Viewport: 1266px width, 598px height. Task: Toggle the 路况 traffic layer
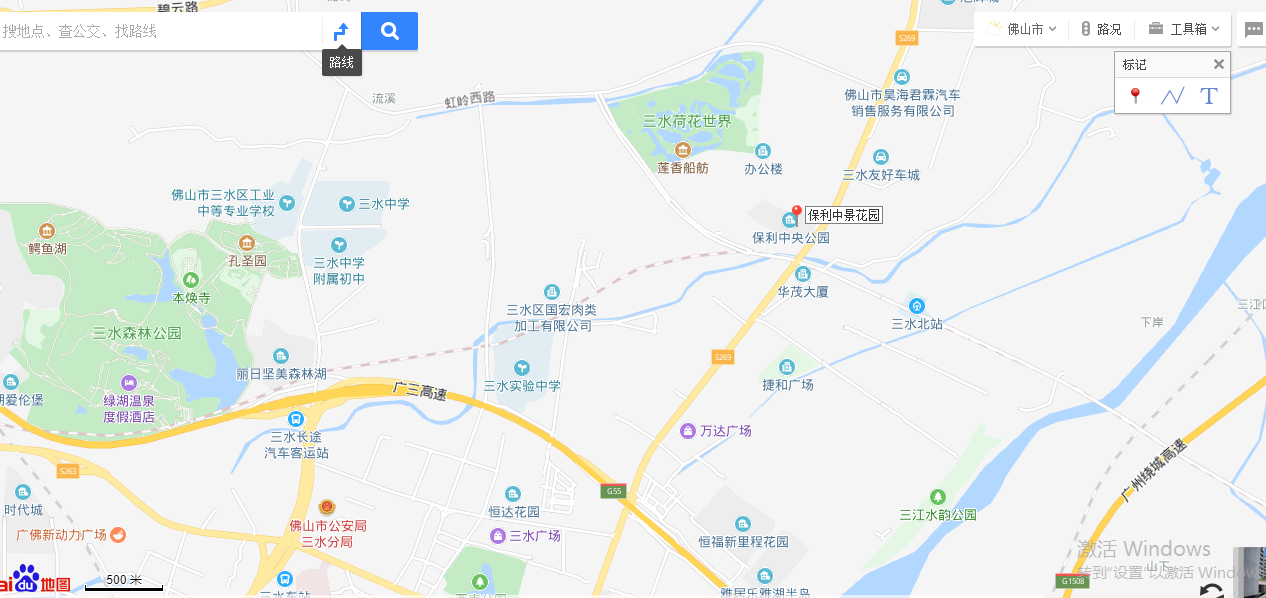click(x=1101, y=29)
